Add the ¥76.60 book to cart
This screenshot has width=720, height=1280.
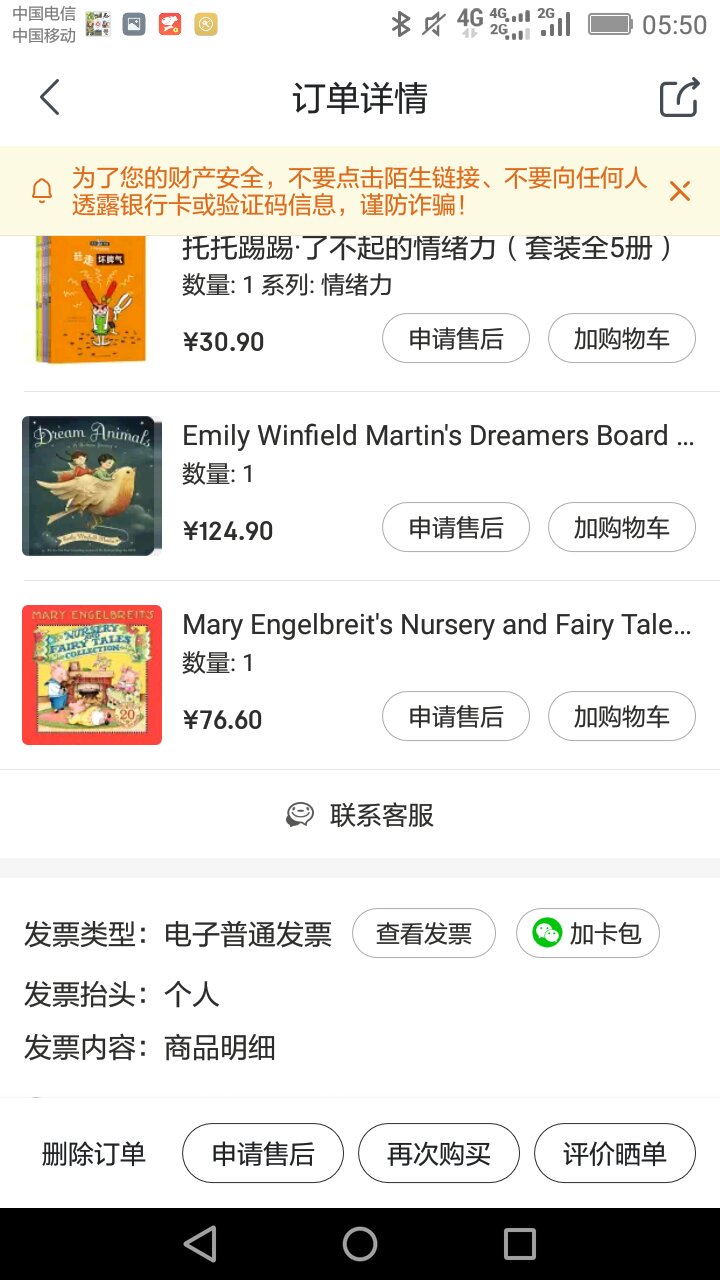[621, 717]
